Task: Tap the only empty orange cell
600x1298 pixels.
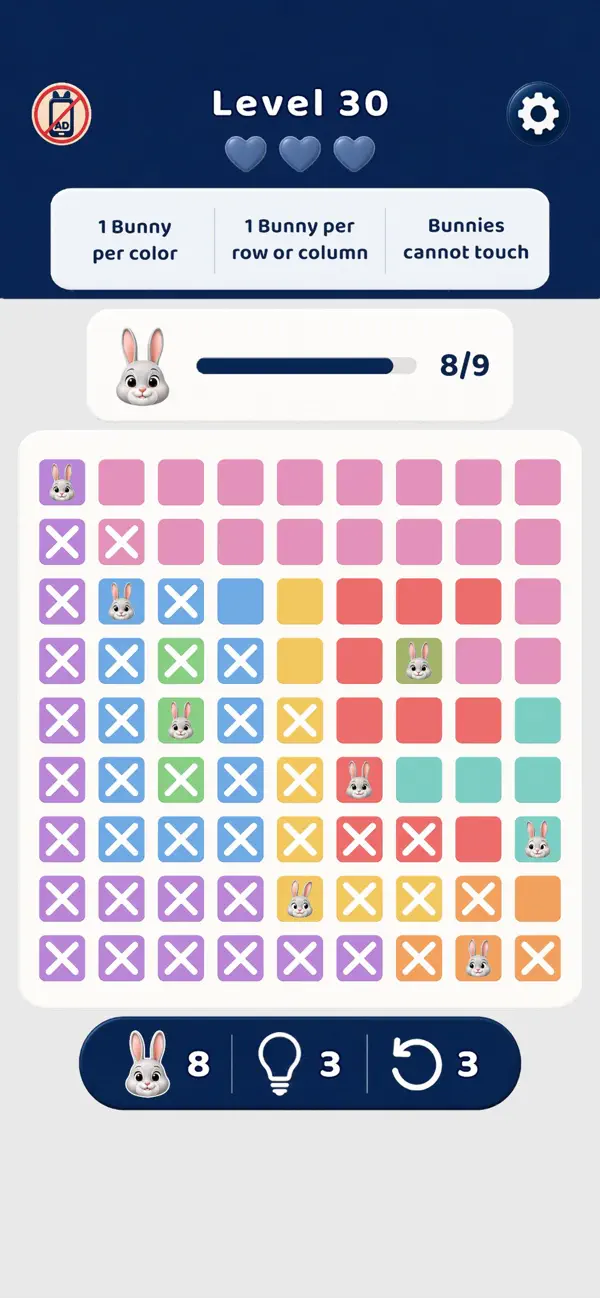Action: tap(538, 899)
